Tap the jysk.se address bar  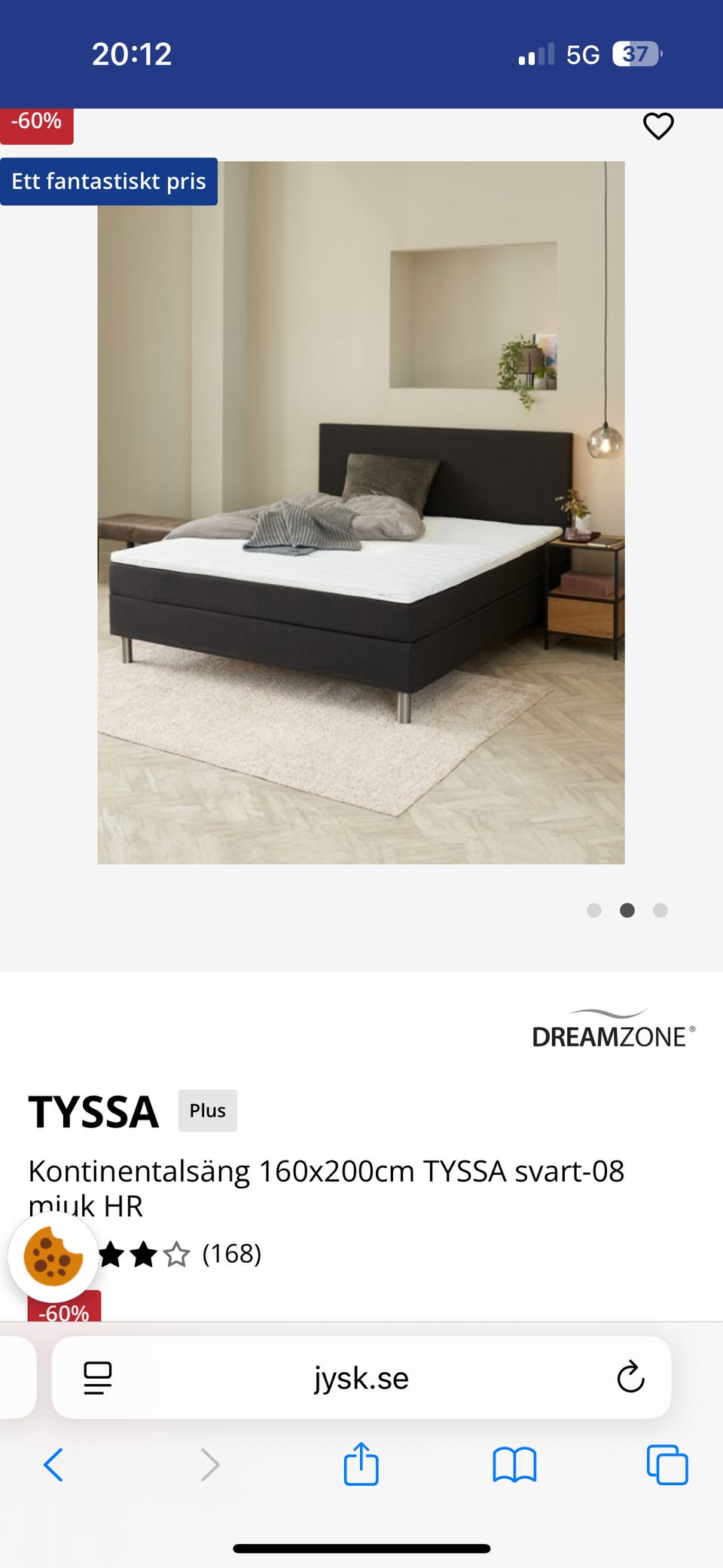361,1378
